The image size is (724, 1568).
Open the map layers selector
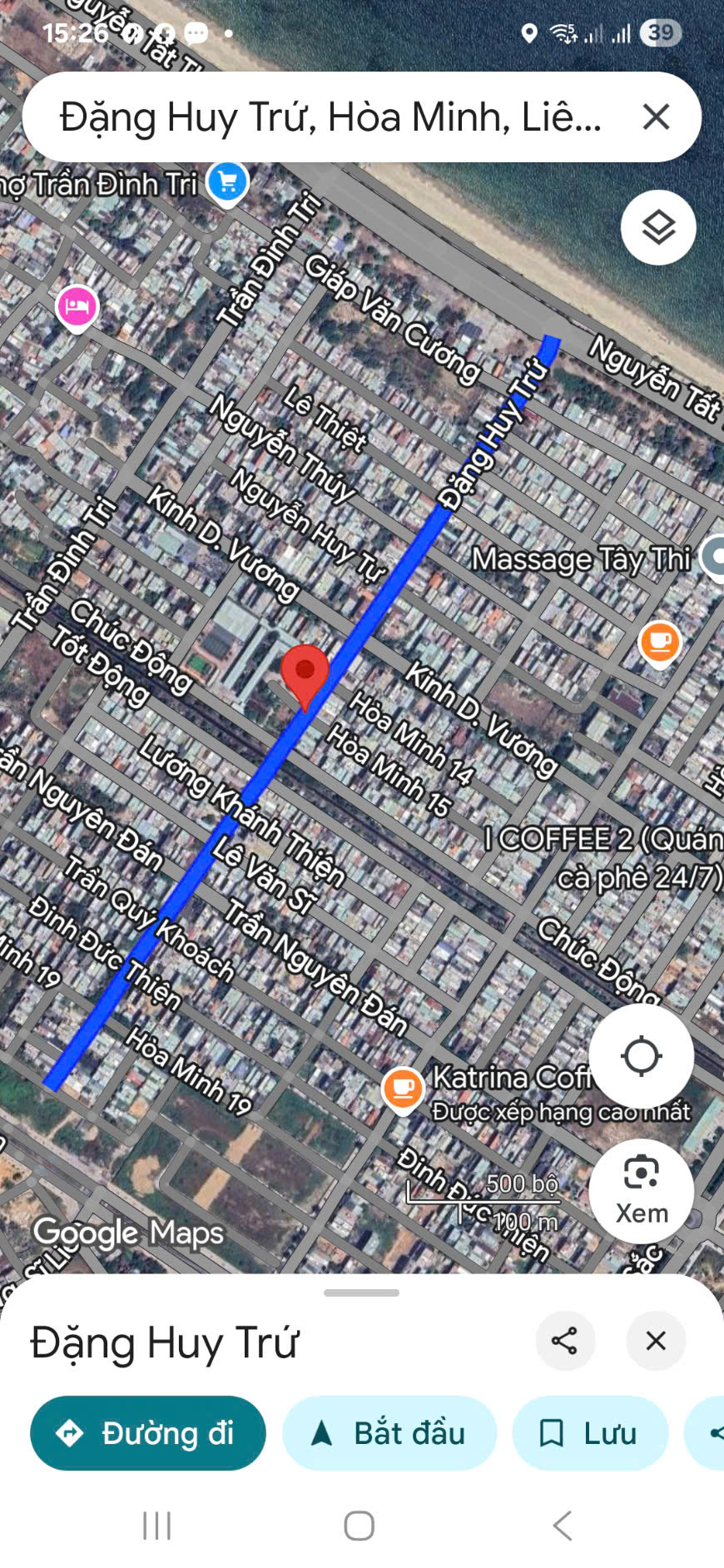pos(658,227)
